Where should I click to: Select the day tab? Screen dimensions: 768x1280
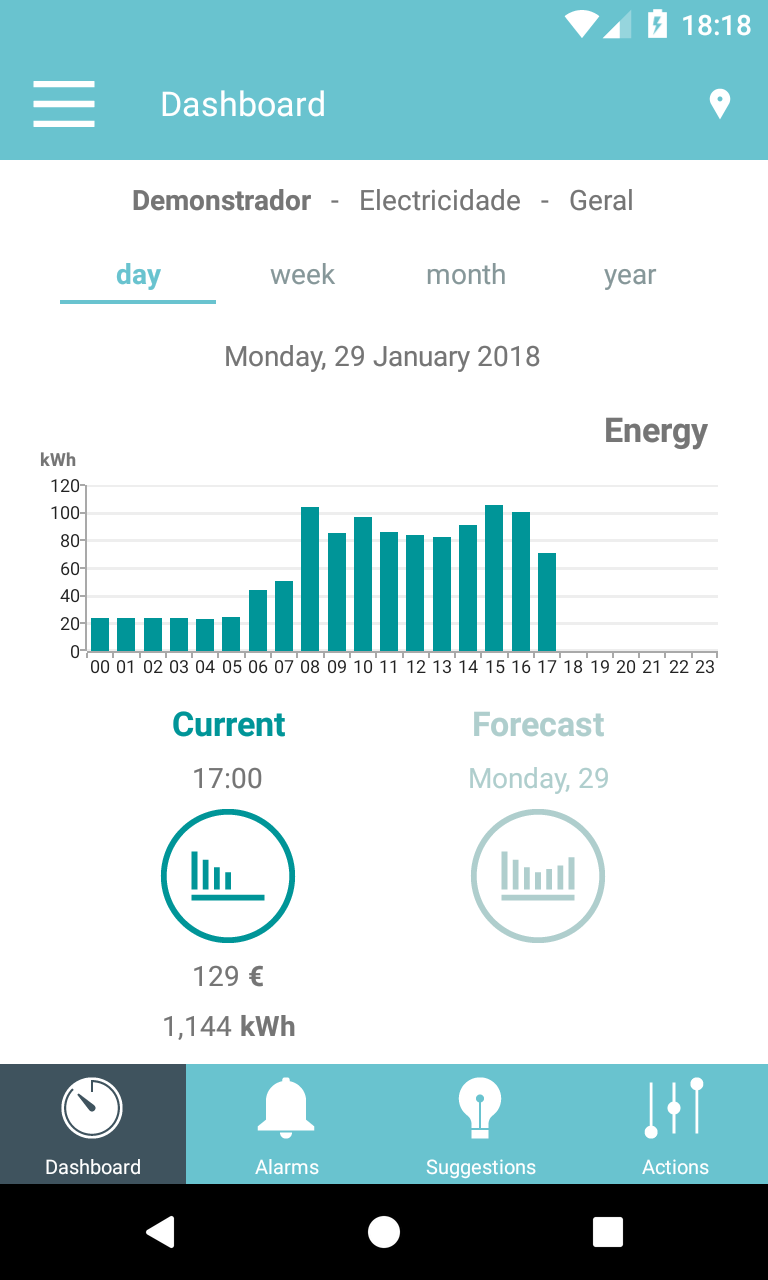click(x=138, y=275)
